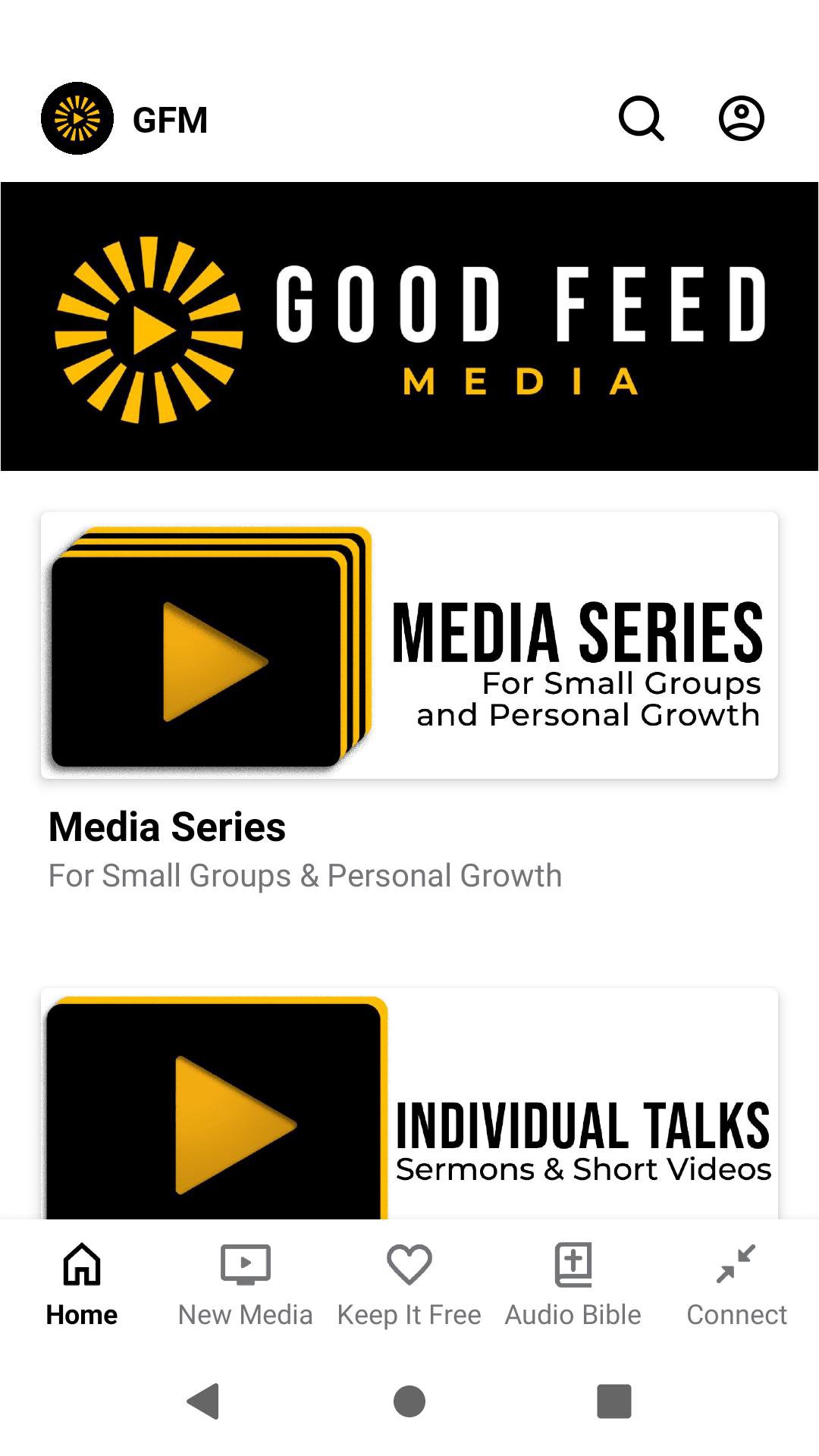The image size is (819, 1456).
Task: Go to the Keep It Free tab
Action: [x=409, y=1285]
